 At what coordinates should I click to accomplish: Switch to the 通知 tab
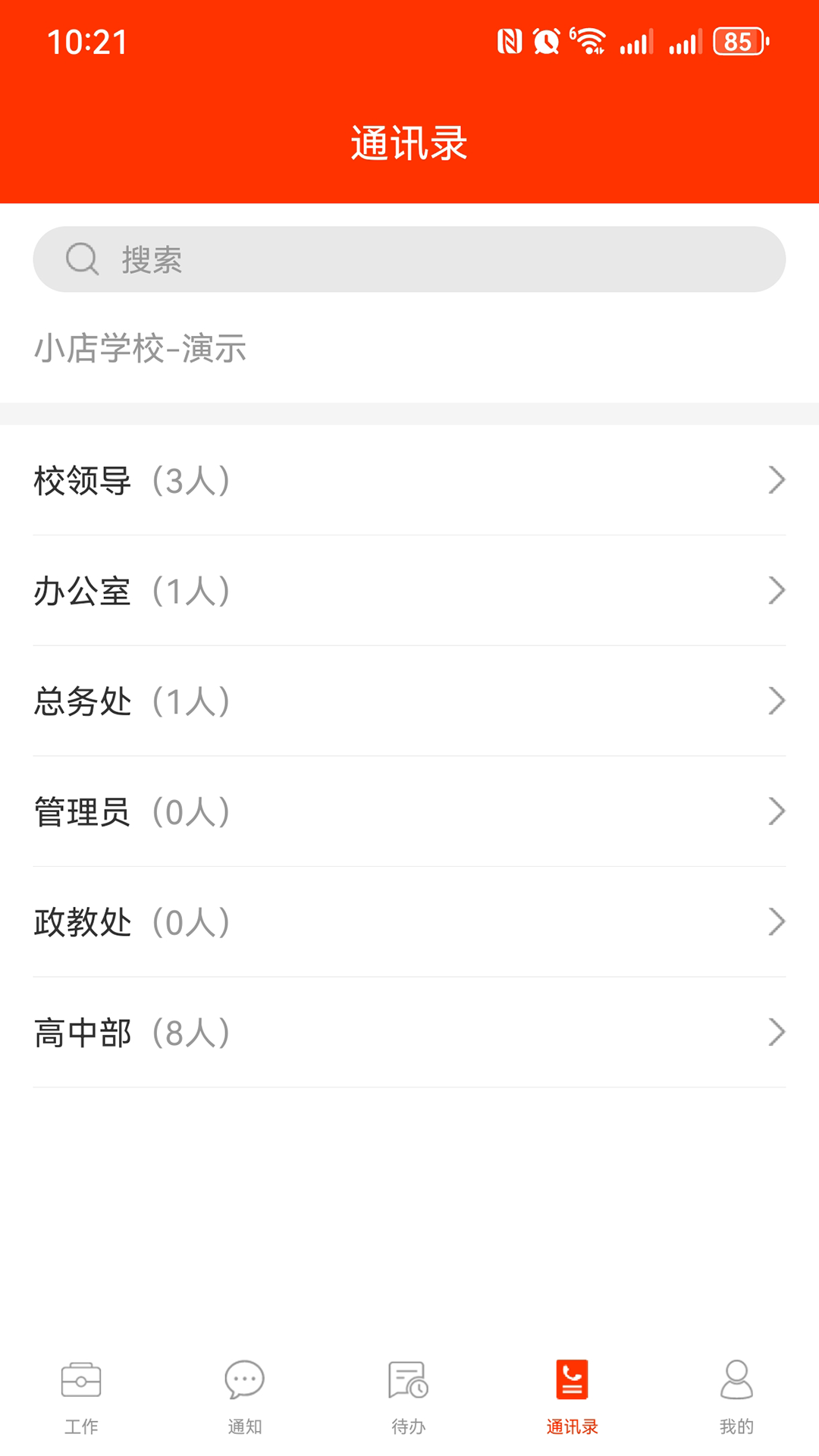pos(244,1399)
